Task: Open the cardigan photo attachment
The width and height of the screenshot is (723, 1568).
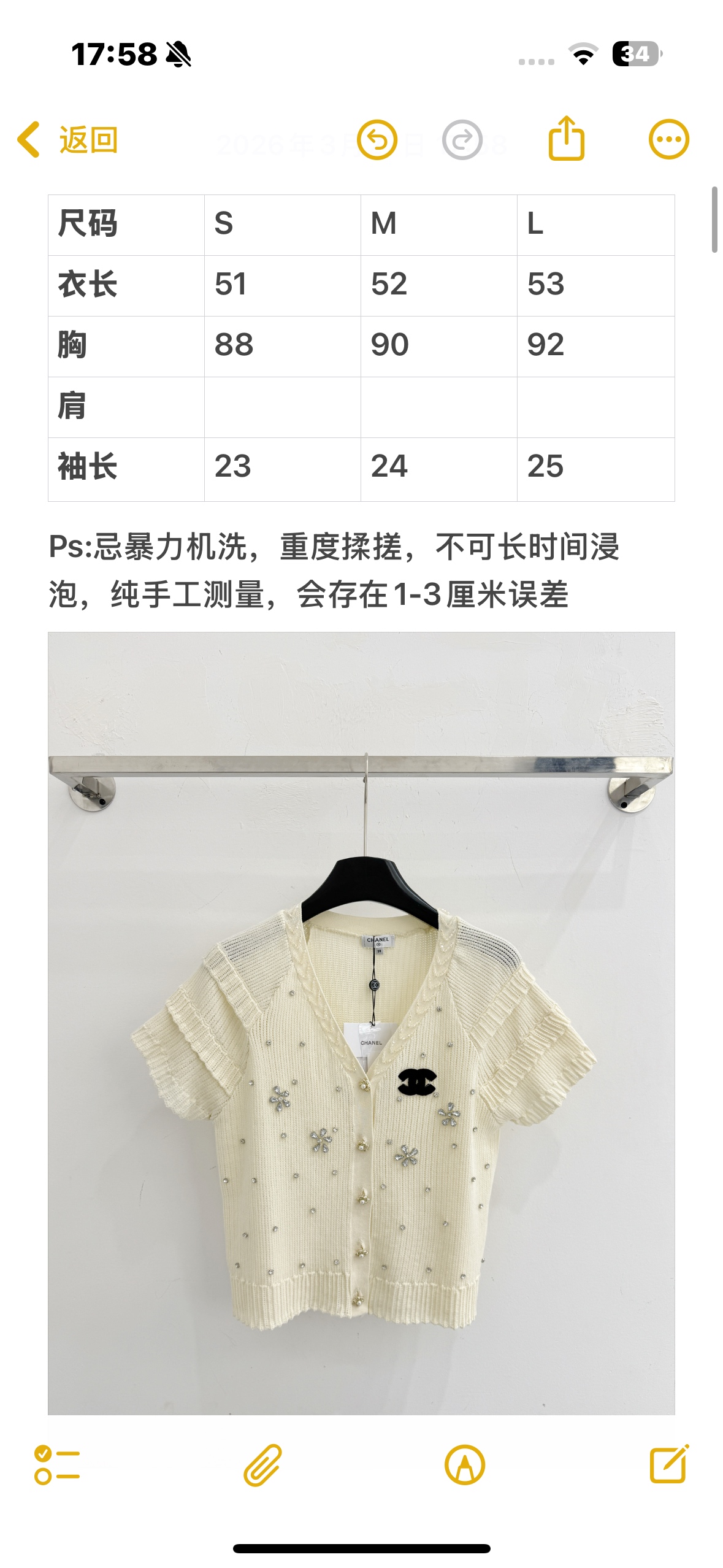Action: [x=361, y=1023]
